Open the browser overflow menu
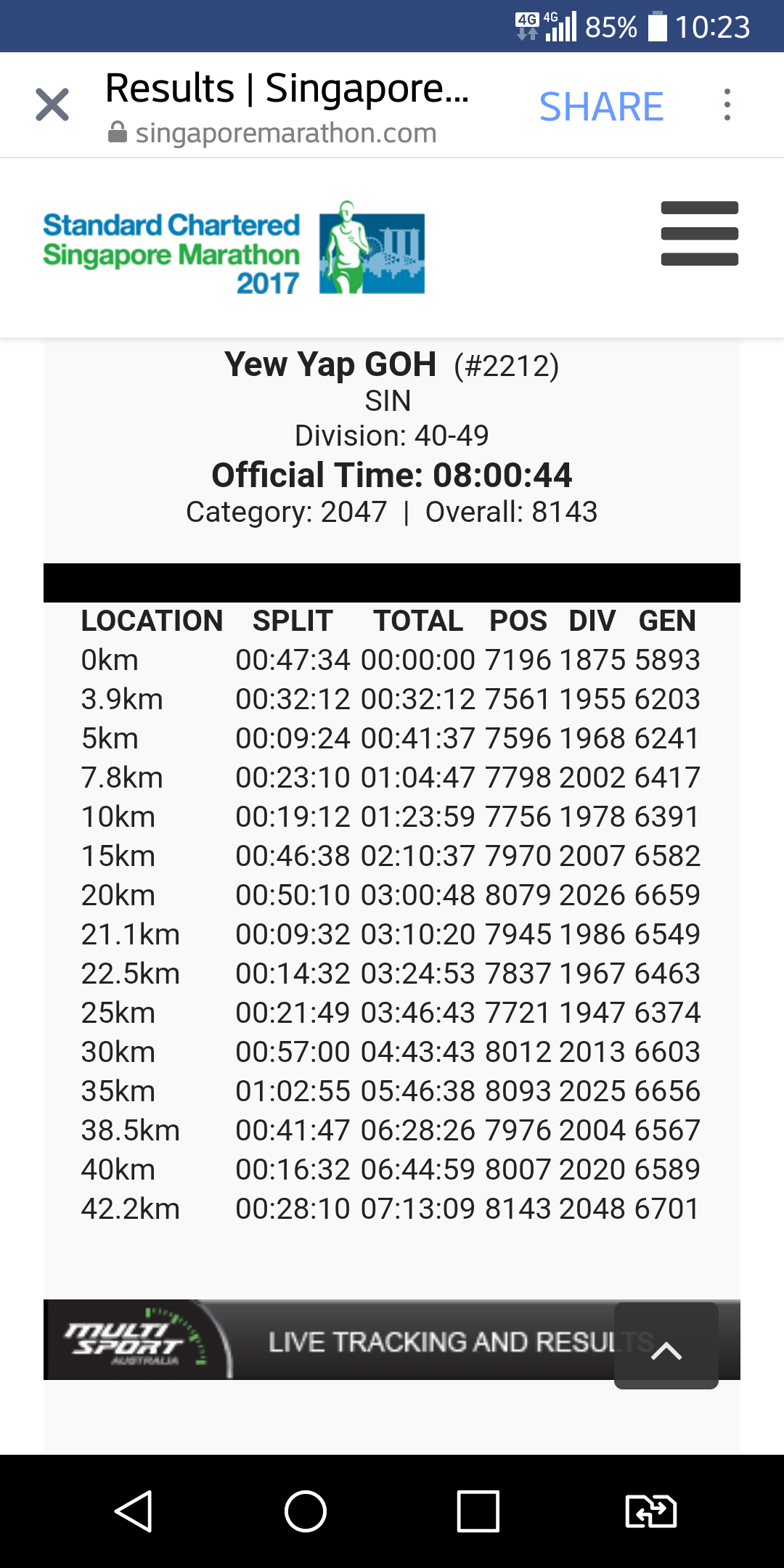The height and width of the screenshot is (1568, 784). tap(727, 105)
